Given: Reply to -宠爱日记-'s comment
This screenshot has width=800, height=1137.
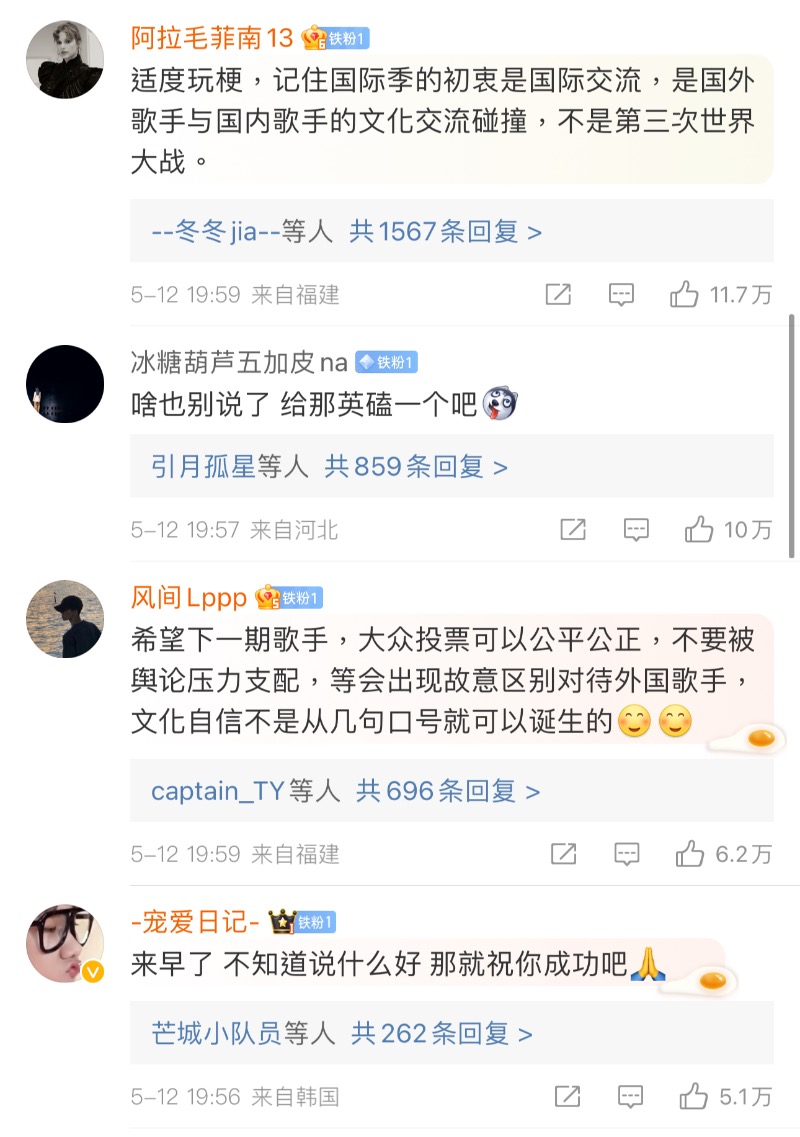Looking at the screenshot, I should pos(631,1097).
